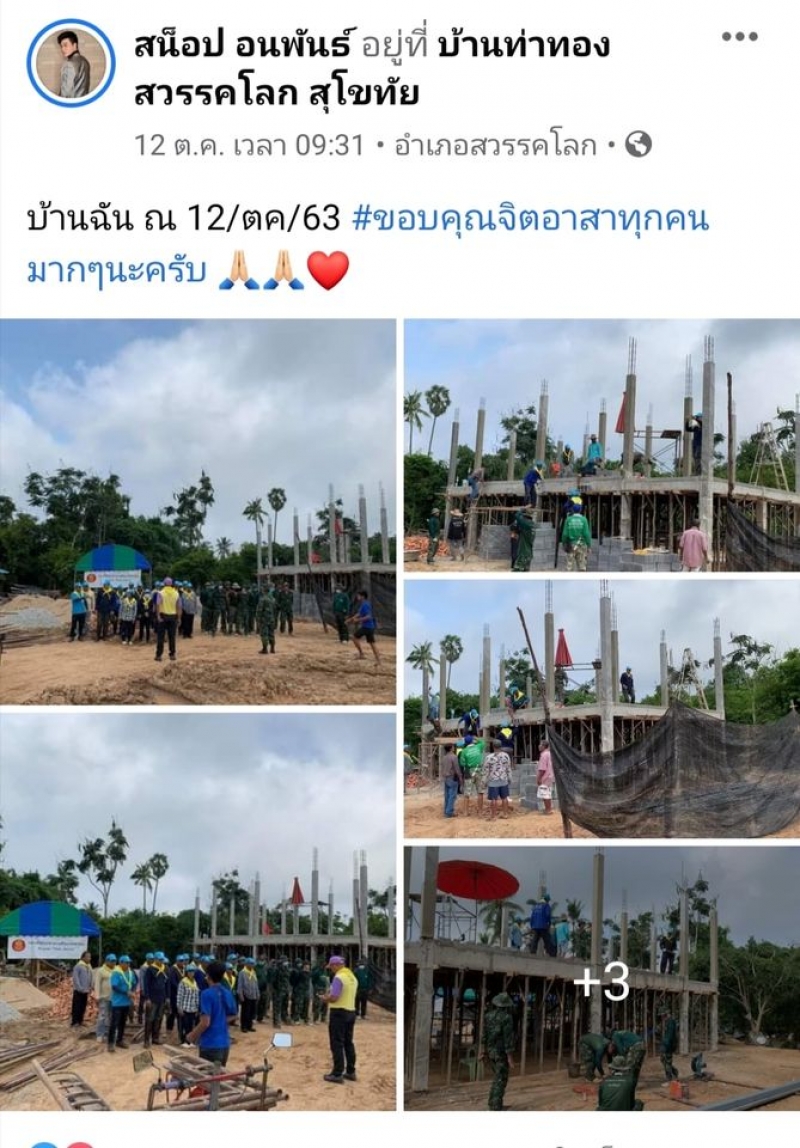Open the post's three-dot options menu
This screenshot has height=1148, width=800.
click(739, 37)
